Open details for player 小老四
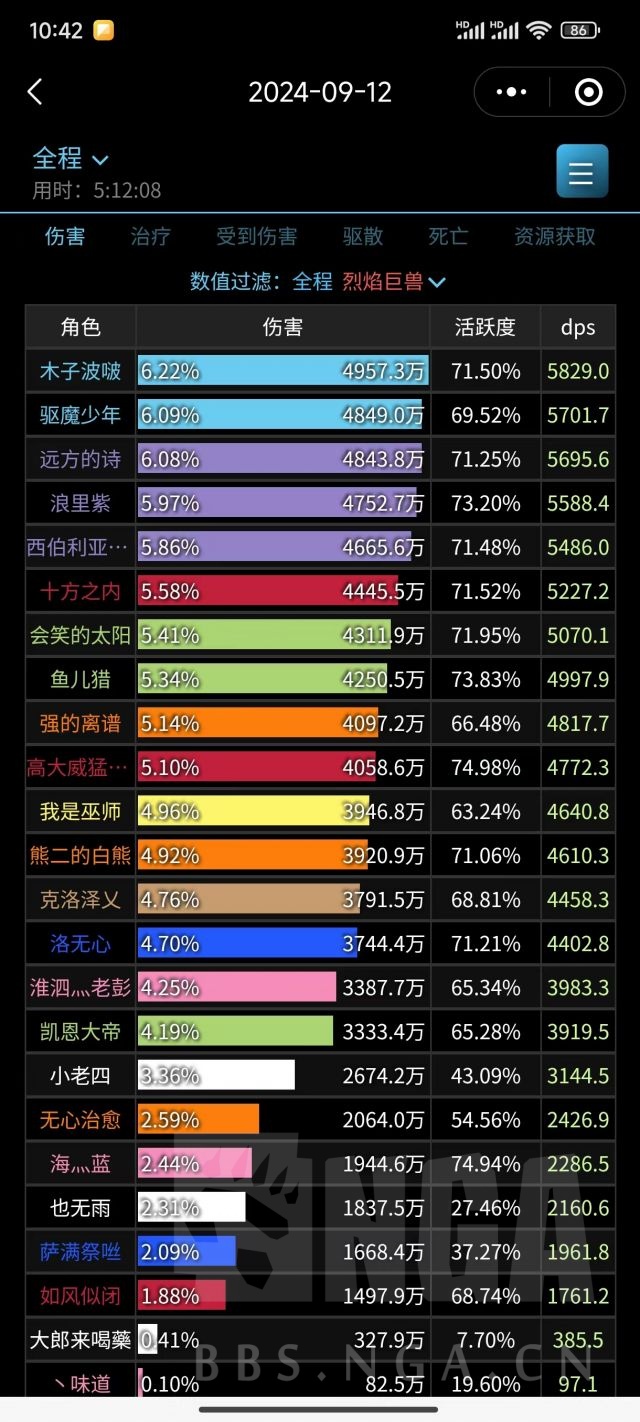This screenshot has height=1422, width=640. point(80,1075)
